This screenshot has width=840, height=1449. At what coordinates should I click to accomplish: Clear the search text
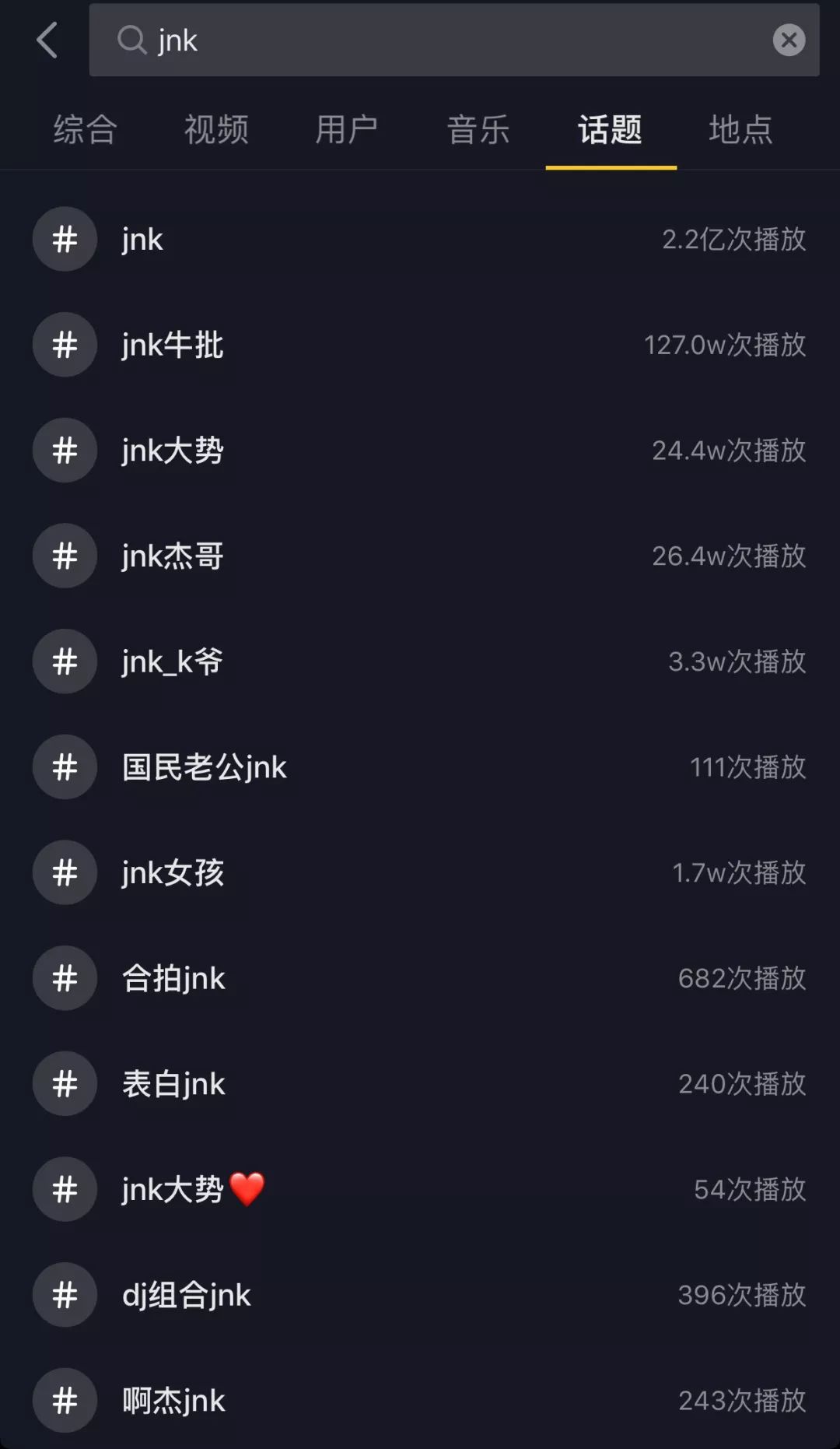[788, 40]
